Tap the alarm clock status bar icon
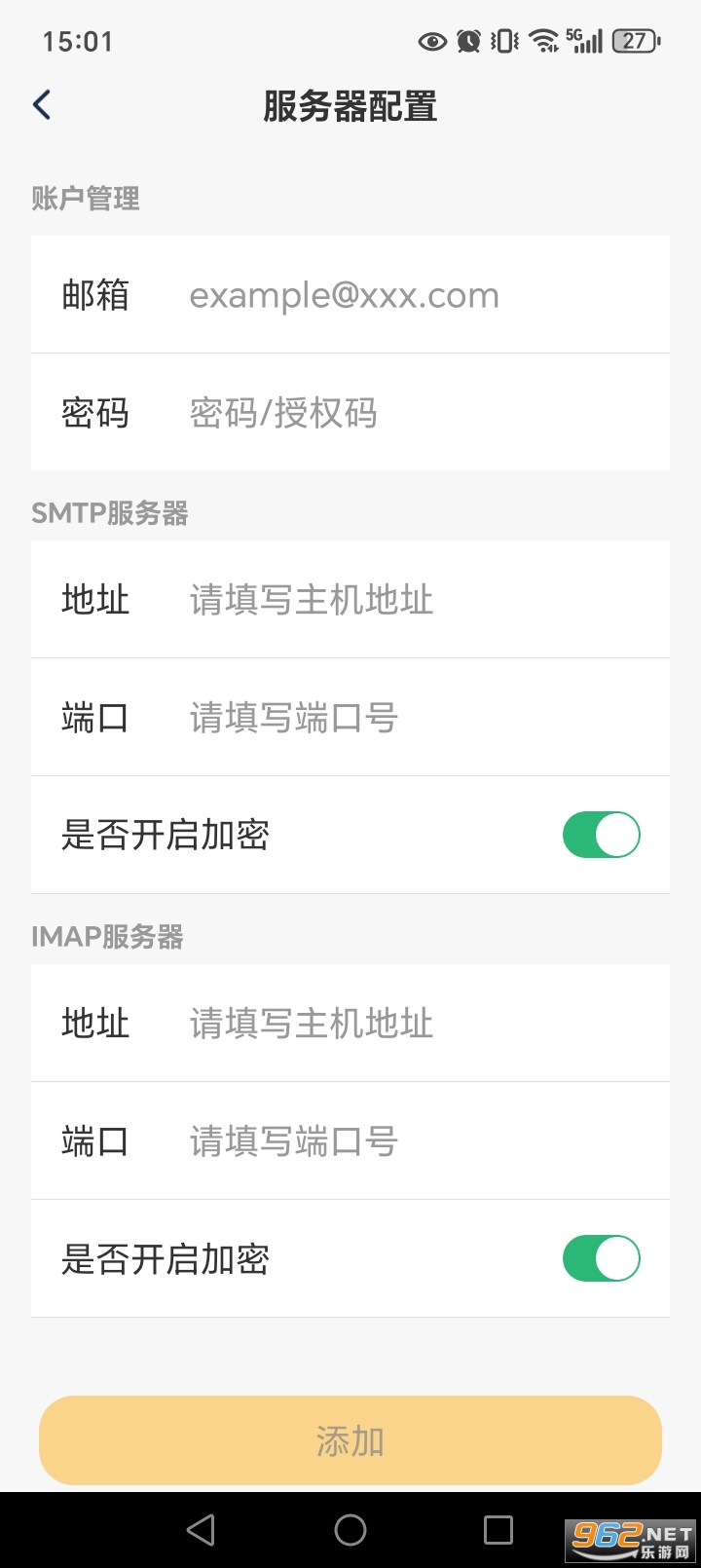The image size is (701, 1568). [468, 41]
